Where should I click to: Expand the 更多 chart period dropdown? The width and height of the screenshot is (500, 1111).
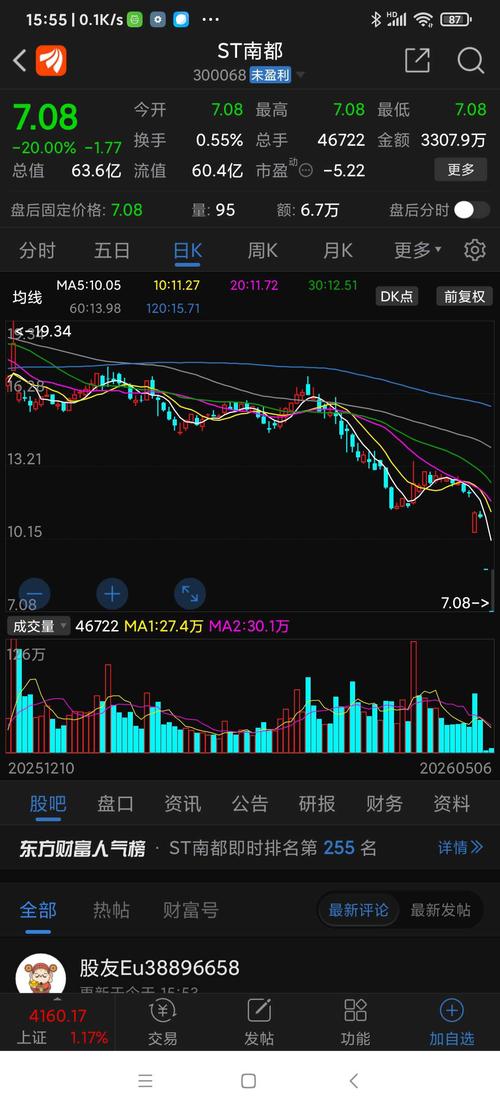[417, 250]
